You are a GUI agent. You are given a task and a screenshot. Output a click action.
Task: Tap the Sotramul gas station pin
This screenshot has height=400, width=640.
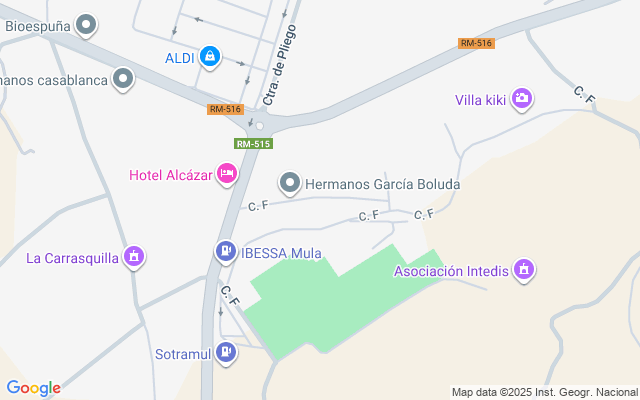pyautogui.click(x=227, y=353)
